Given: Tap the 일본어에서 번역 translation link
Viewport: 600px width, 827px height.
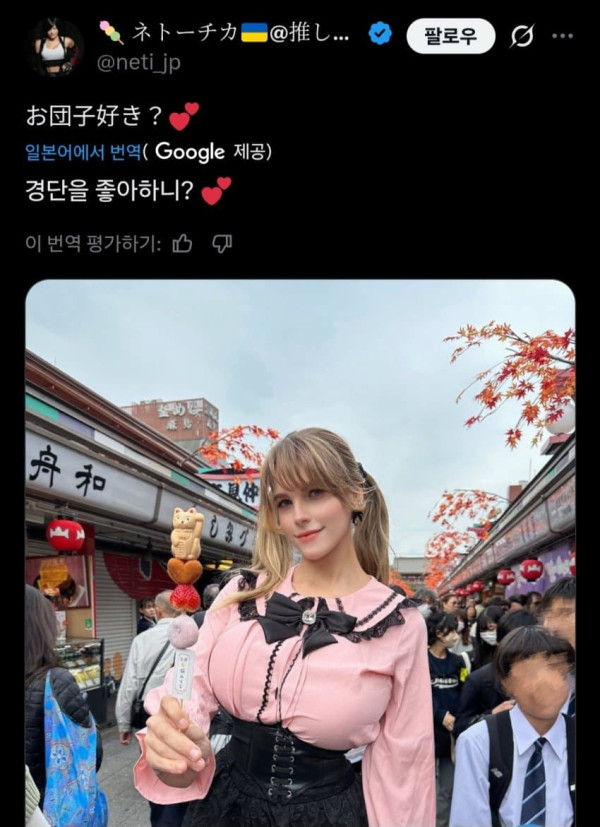Looking at the screenshot, I should [83, 152].
